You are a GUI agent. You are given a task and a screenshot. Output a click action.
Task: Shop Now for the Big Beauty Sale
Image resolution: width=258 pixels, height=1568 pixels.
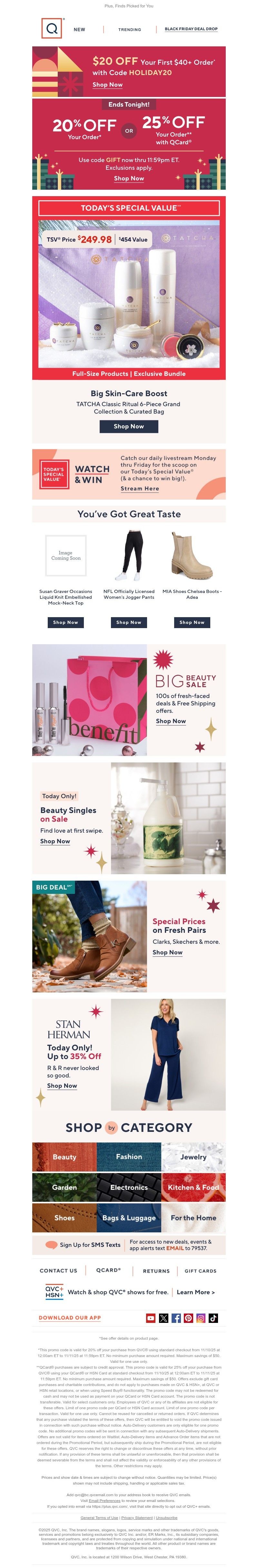point(171,721)
